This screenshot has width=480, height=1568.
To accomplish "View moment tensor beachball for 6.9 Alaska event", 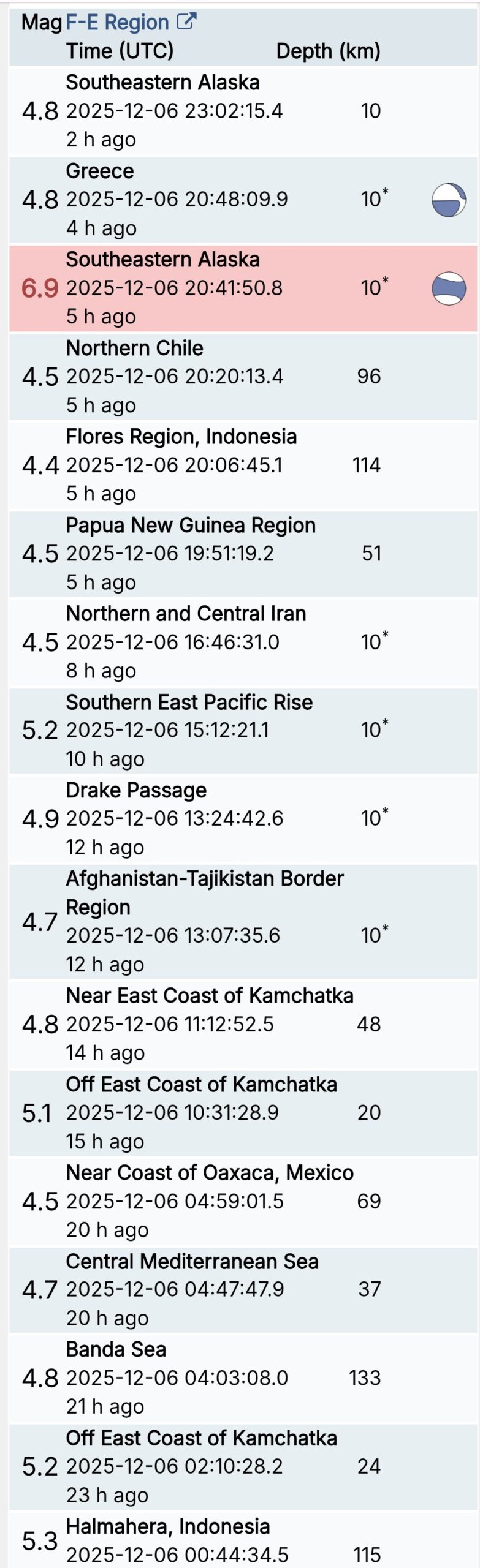I will tap(449, 288).
